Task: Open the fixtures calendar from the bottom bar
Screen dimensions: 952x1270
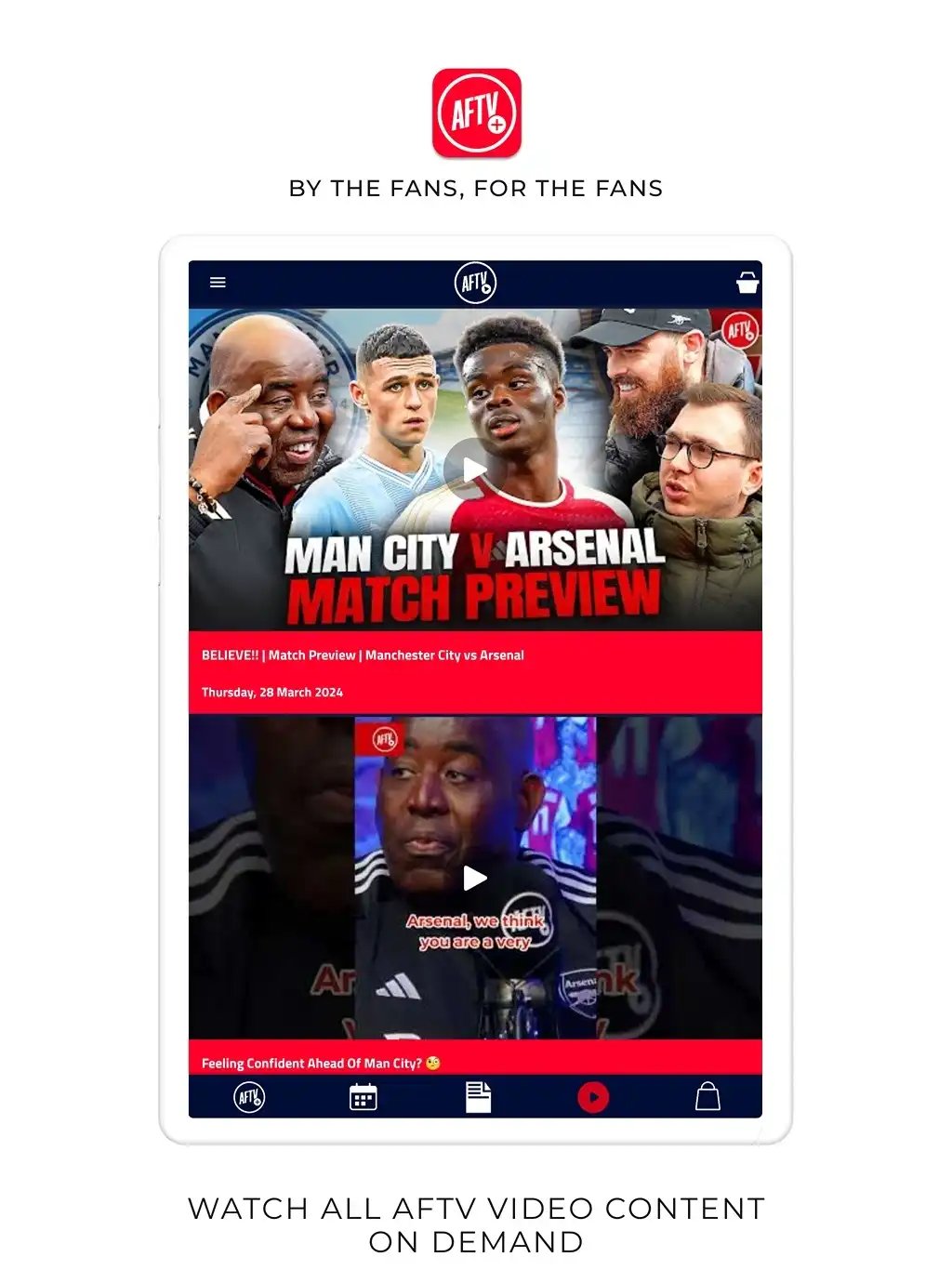Action: pyautogui.click(x=363, y=1097)
